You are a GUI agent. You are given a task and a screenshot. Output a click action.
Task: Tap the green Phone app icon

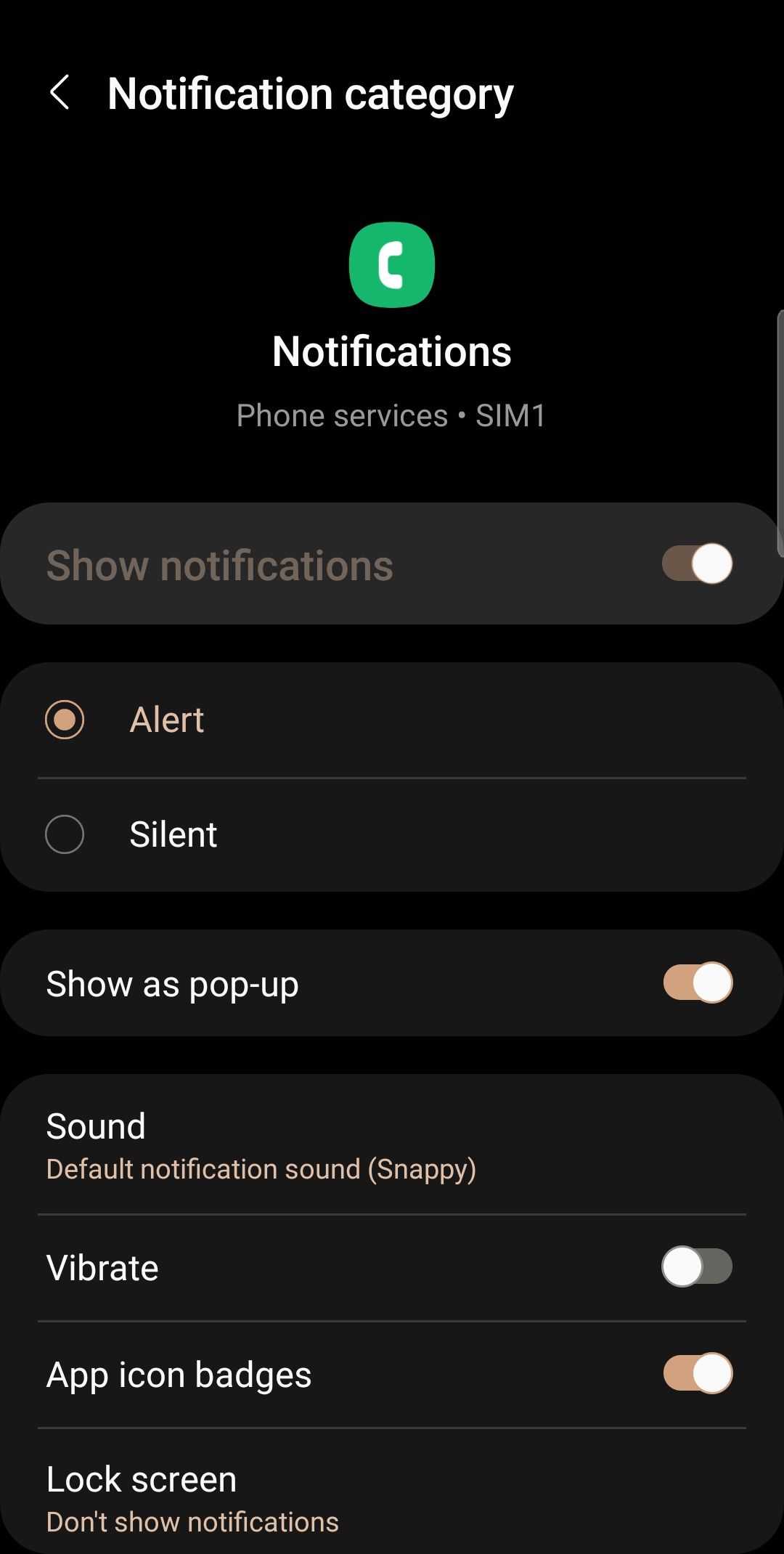392,265
